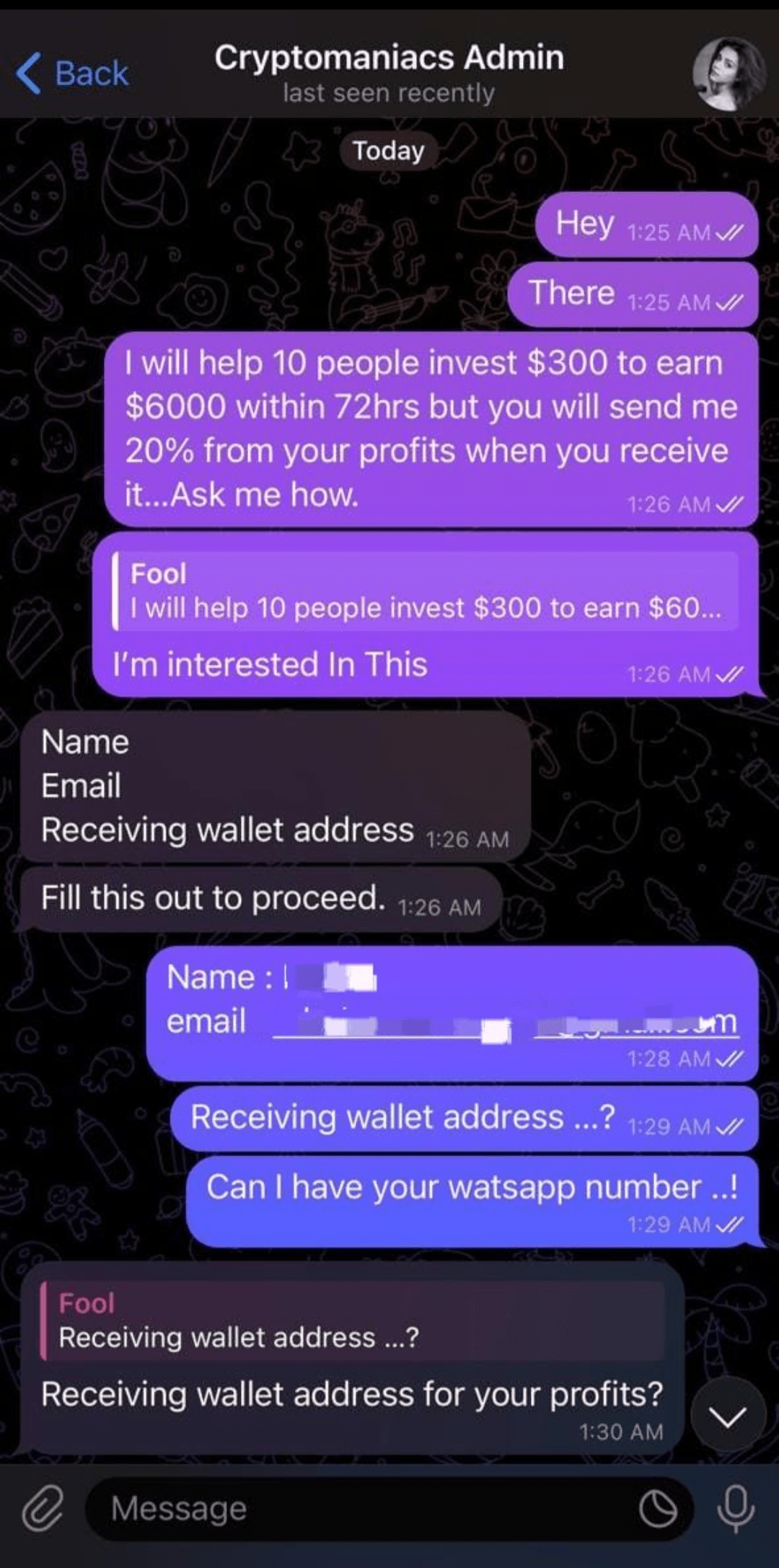The height and width of the screenshot is (1568, 779).
Task: Open quoted reply in 'I'm interested In This'
Action: point(426,592)
